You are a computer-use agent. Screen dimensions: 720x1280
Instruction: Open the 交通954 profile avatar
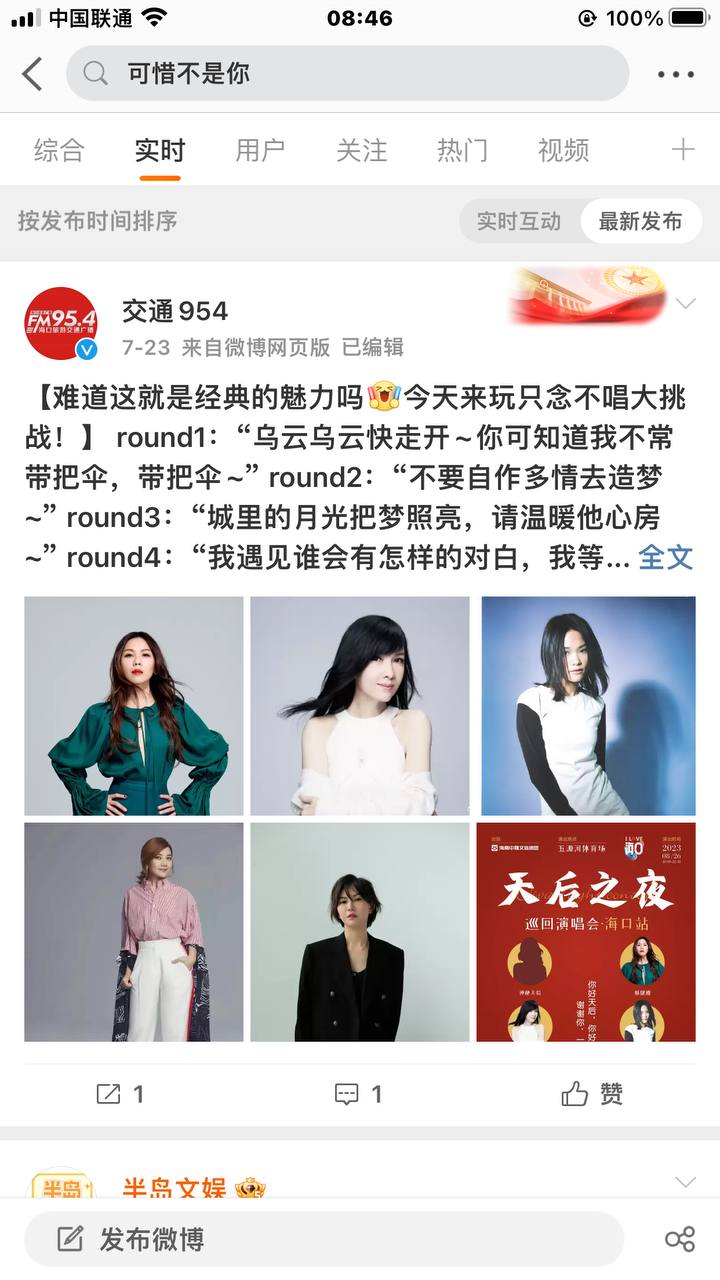click(61, 323)
